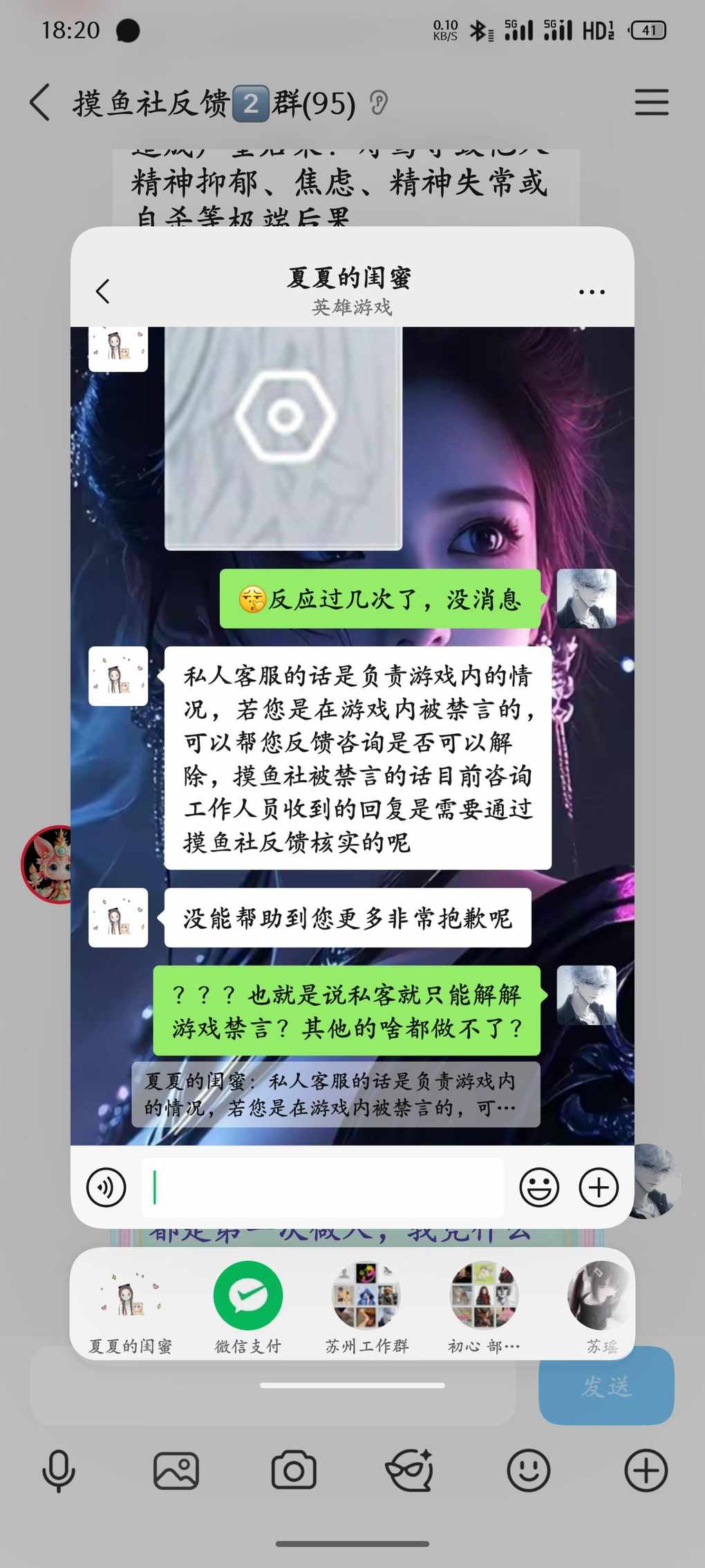Switch to voice input in the floating chat
The height and width of the screenshot is (1568, 705).
(106, 1187)
